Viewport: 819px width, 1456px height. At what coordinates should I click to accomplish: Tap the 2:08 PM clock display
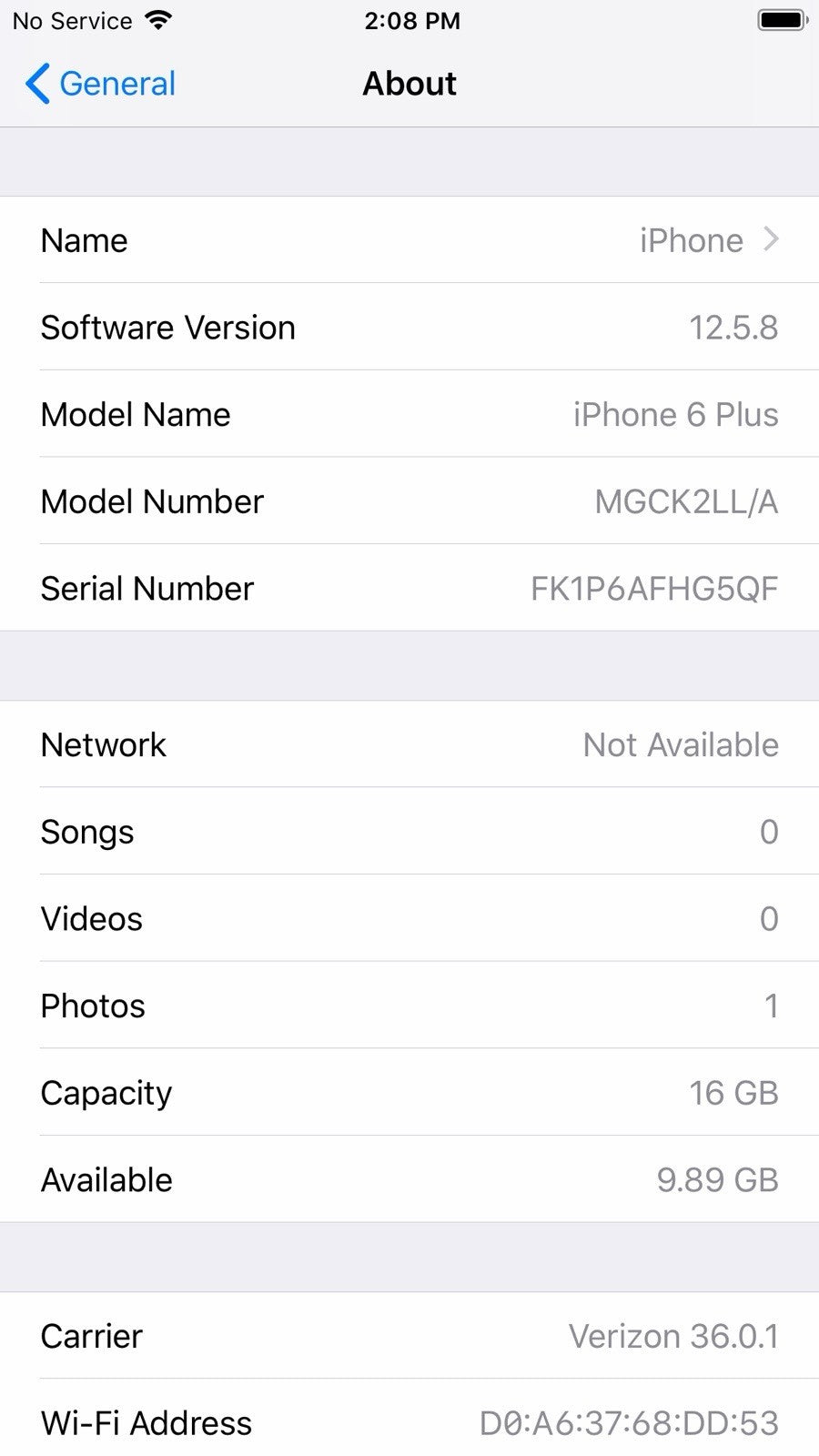(412, 19)
